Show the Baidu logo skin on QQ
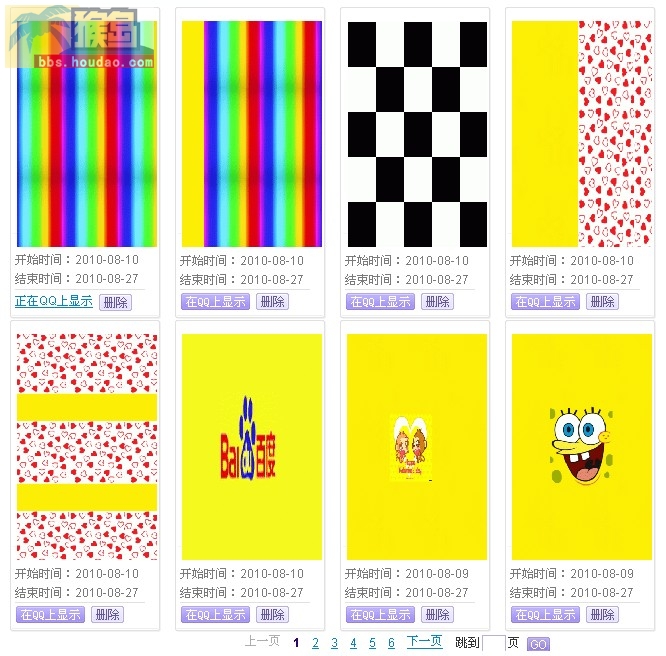666x656 pixels. 215,614
